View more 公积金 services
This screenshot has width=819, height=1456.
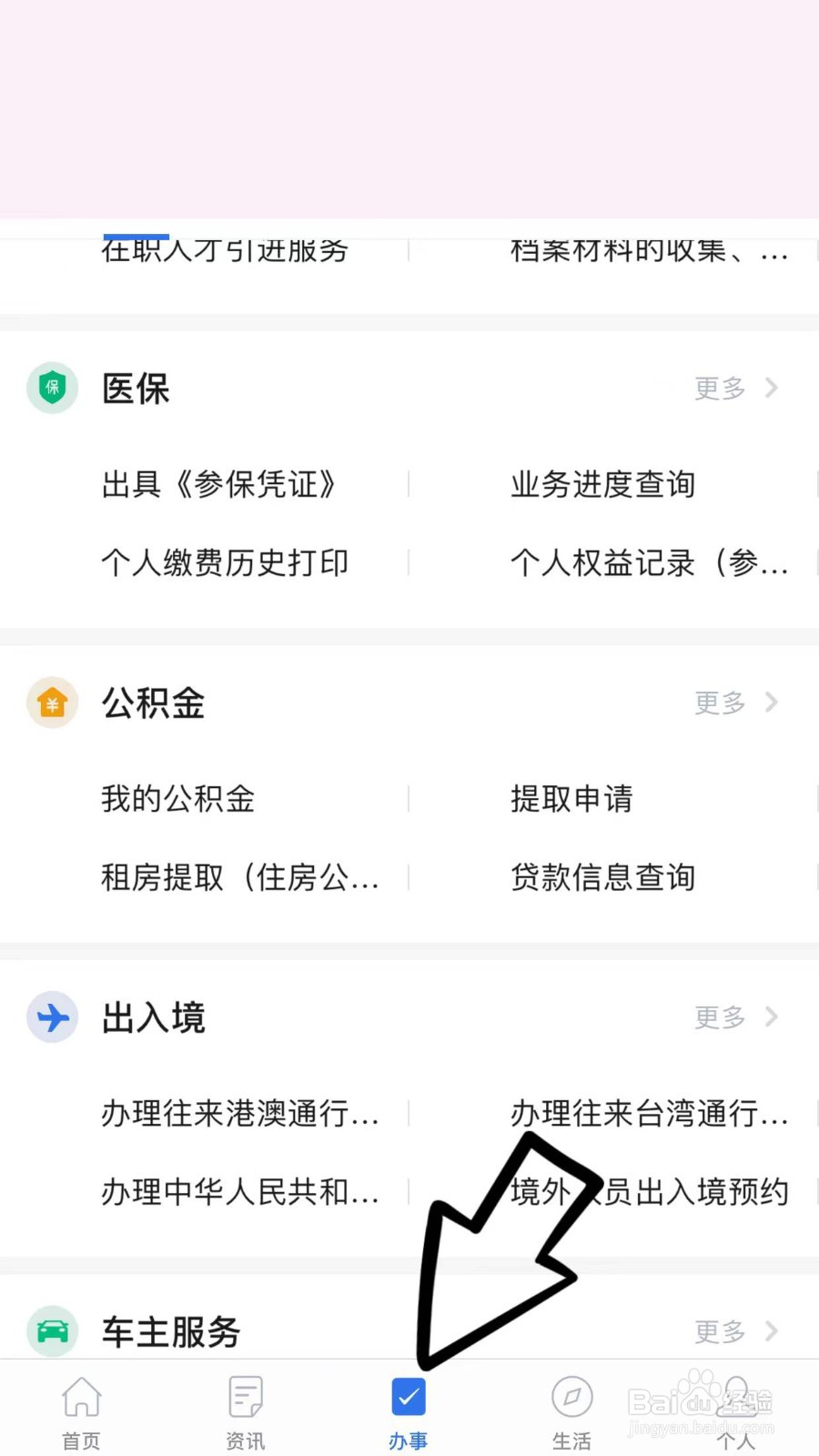pos(736,703)
